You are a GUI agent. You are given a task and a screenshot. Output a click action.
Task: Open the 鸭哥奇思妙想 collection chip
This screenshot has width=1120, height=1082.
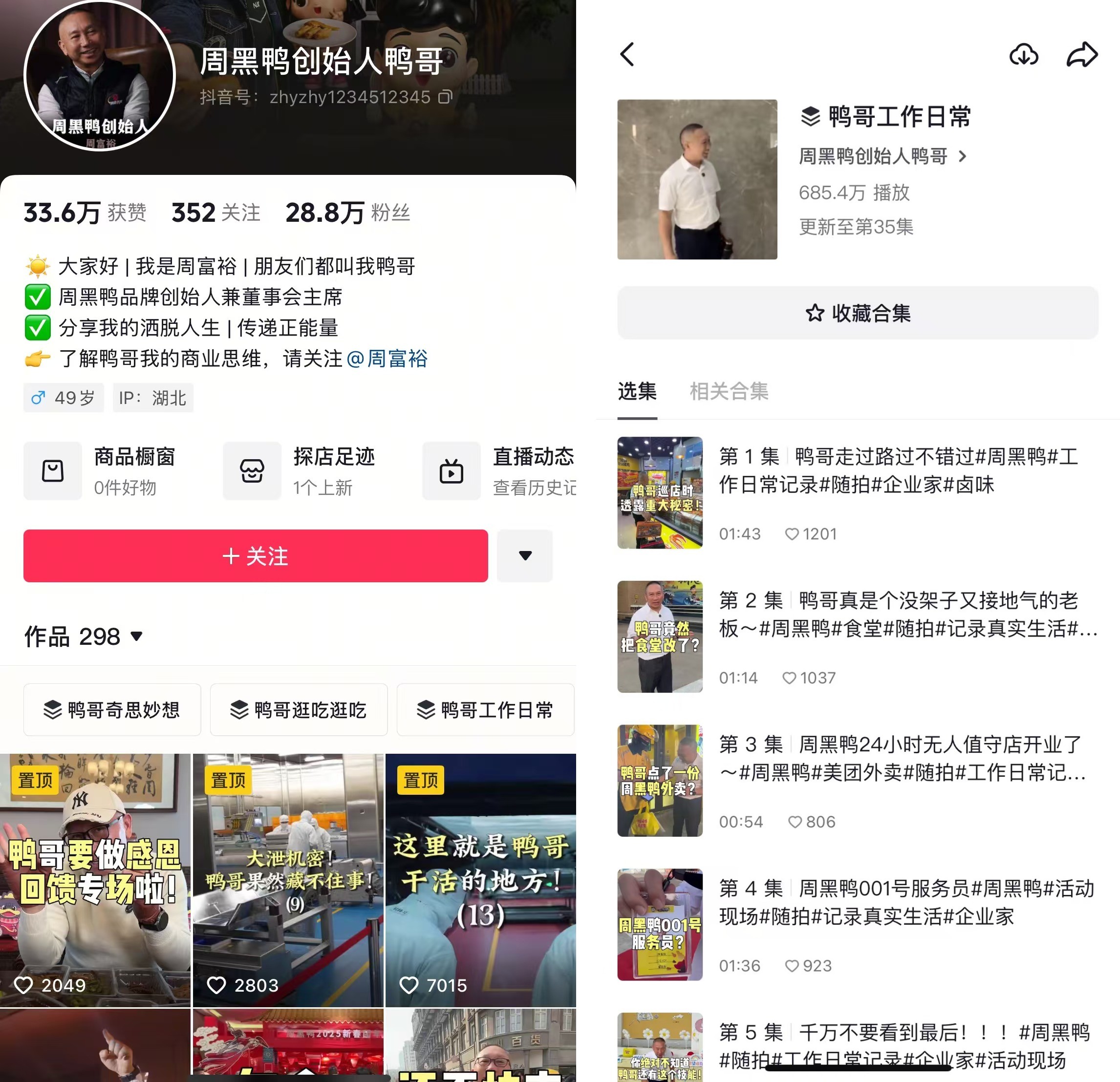112,709
